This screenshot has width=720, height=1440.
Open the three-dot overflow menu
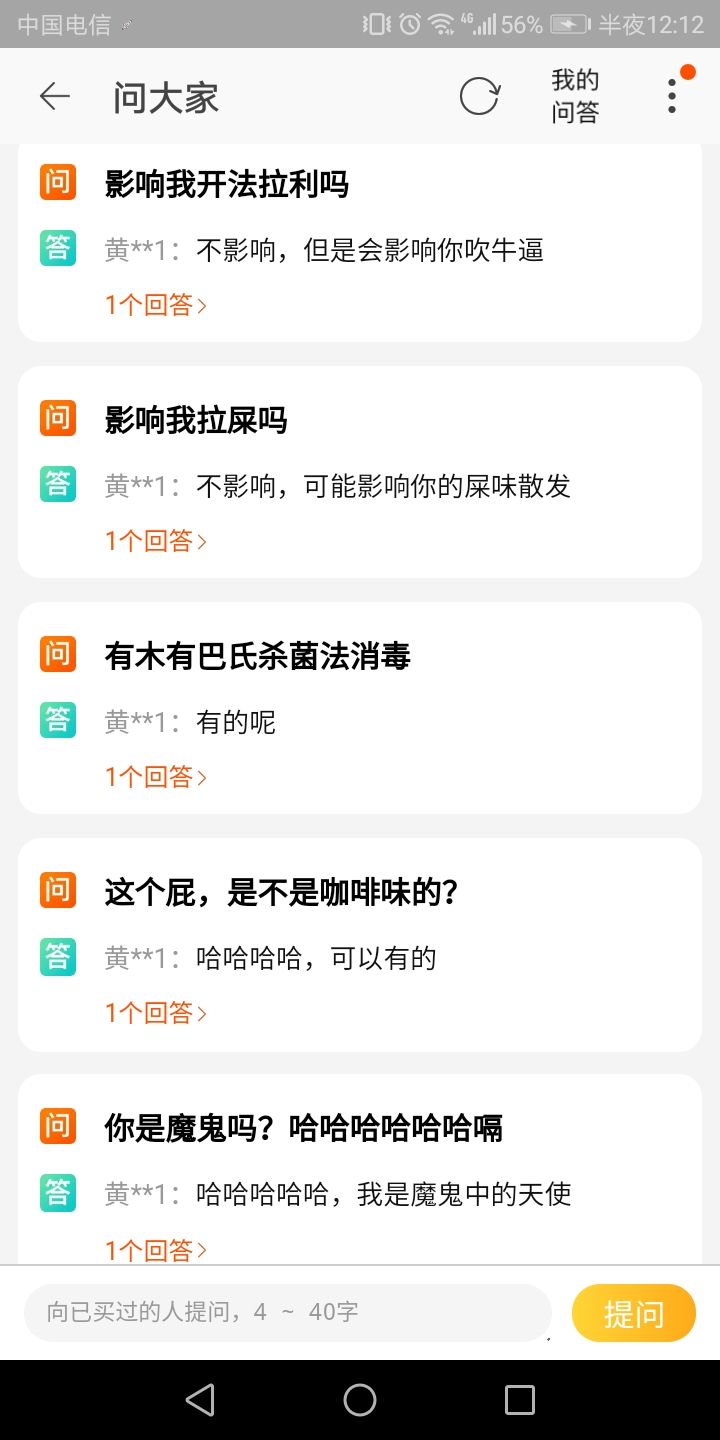pyautogui.click(x=671, y=96)
